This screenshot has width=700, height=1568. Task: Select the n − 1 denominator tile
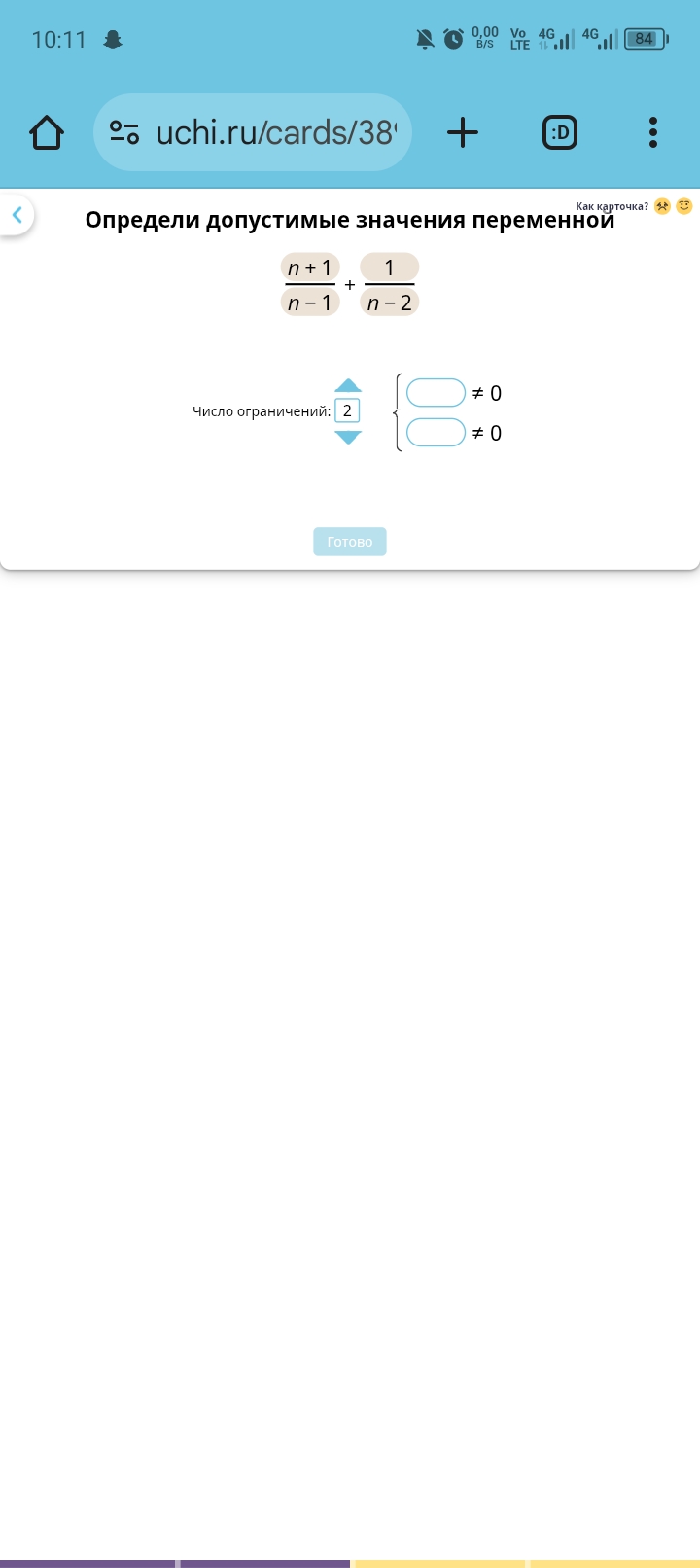310,303
